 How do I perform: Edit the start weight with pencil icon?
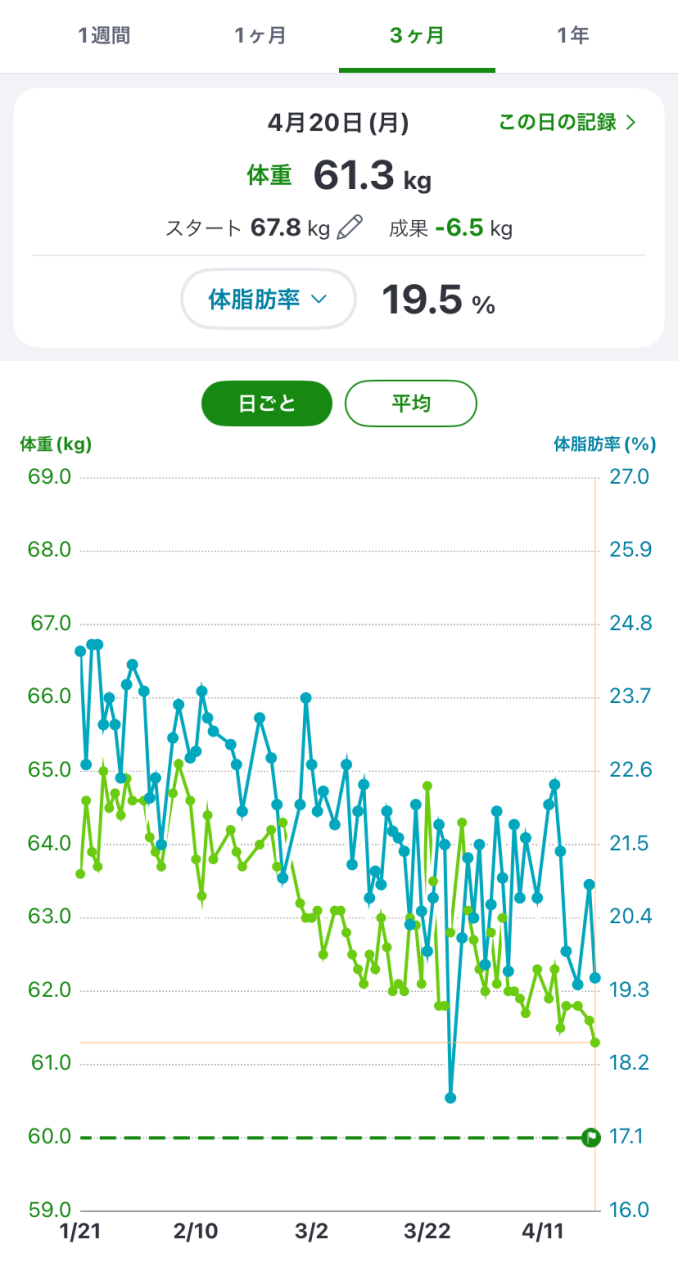tap(349, 228)
